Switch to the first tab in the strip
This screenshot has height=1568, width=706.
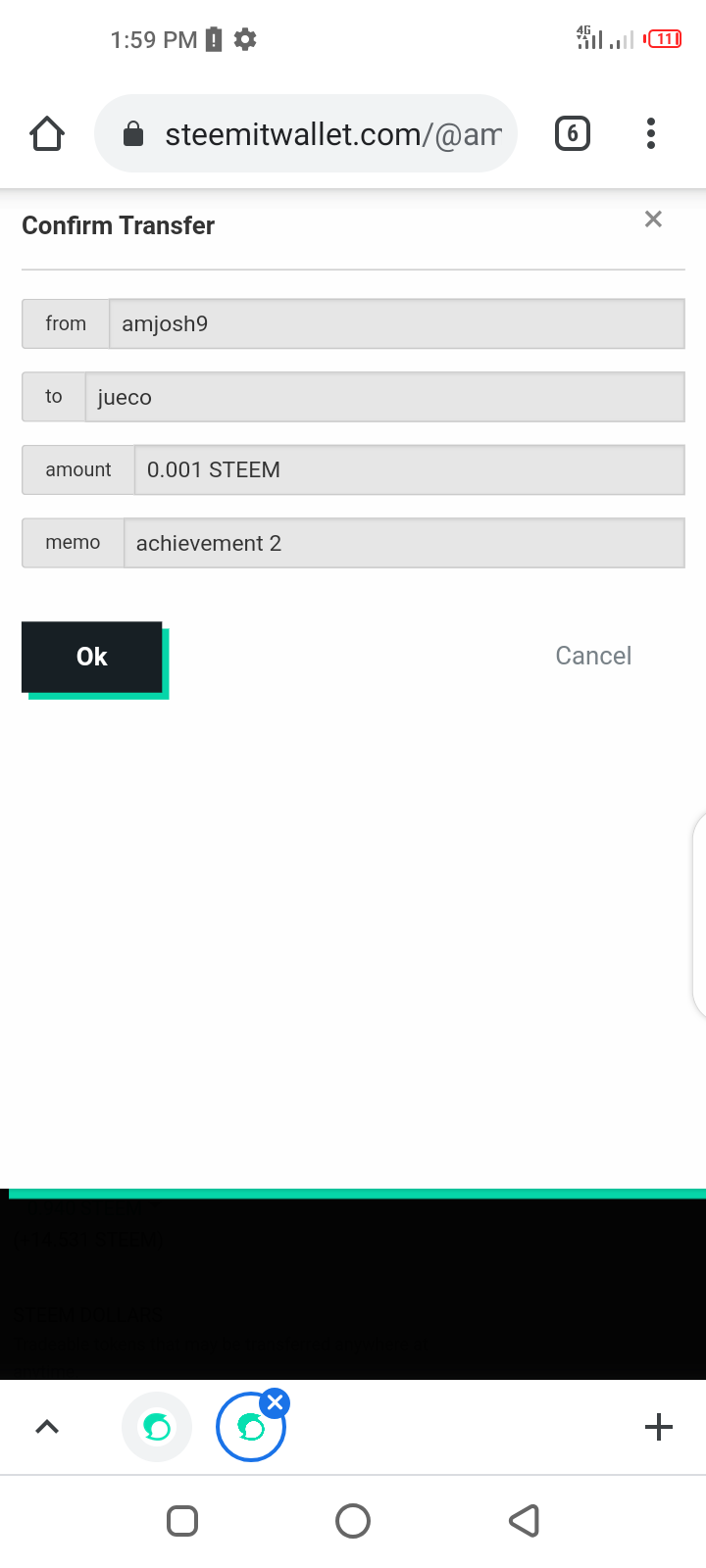click(x=157, y=1427)
